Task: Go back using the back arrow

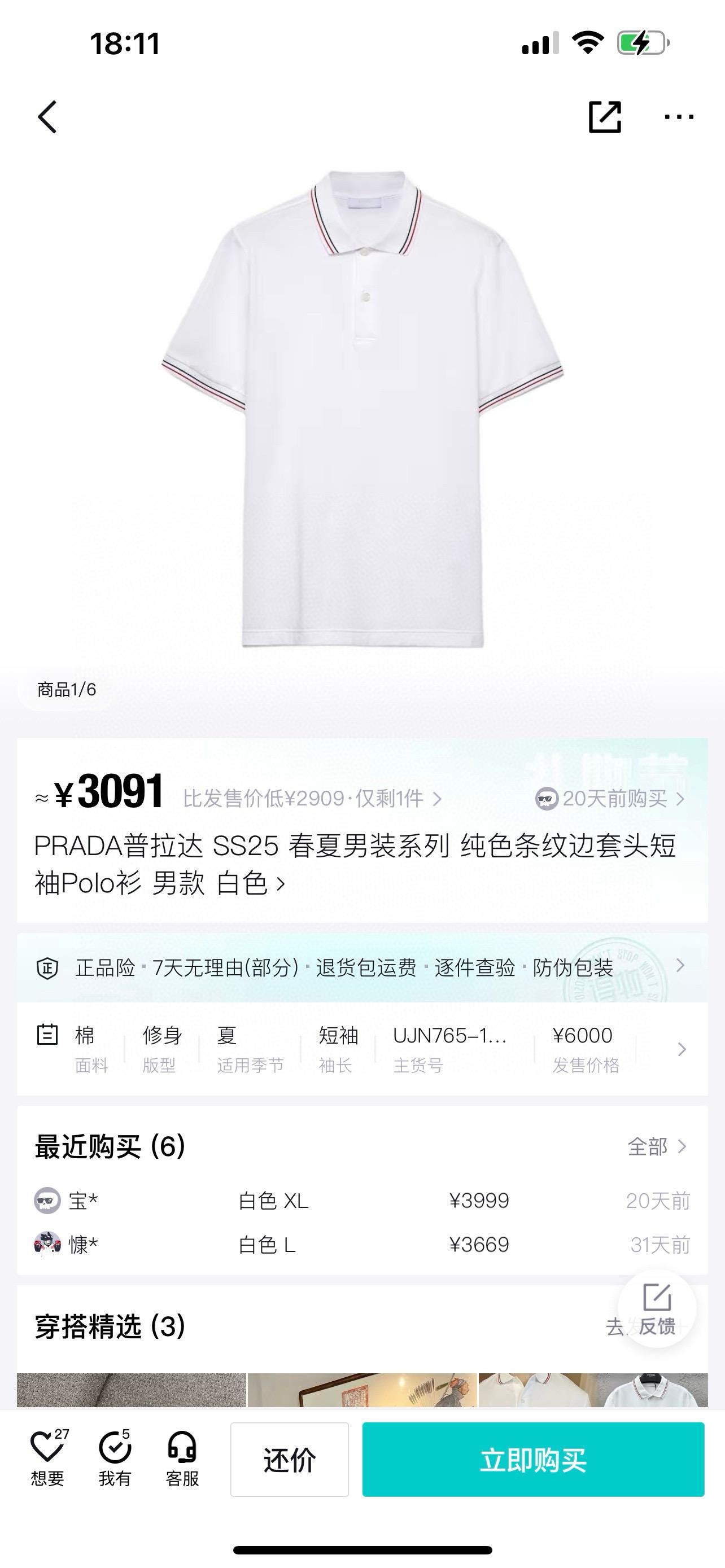Action: point(47,117)
